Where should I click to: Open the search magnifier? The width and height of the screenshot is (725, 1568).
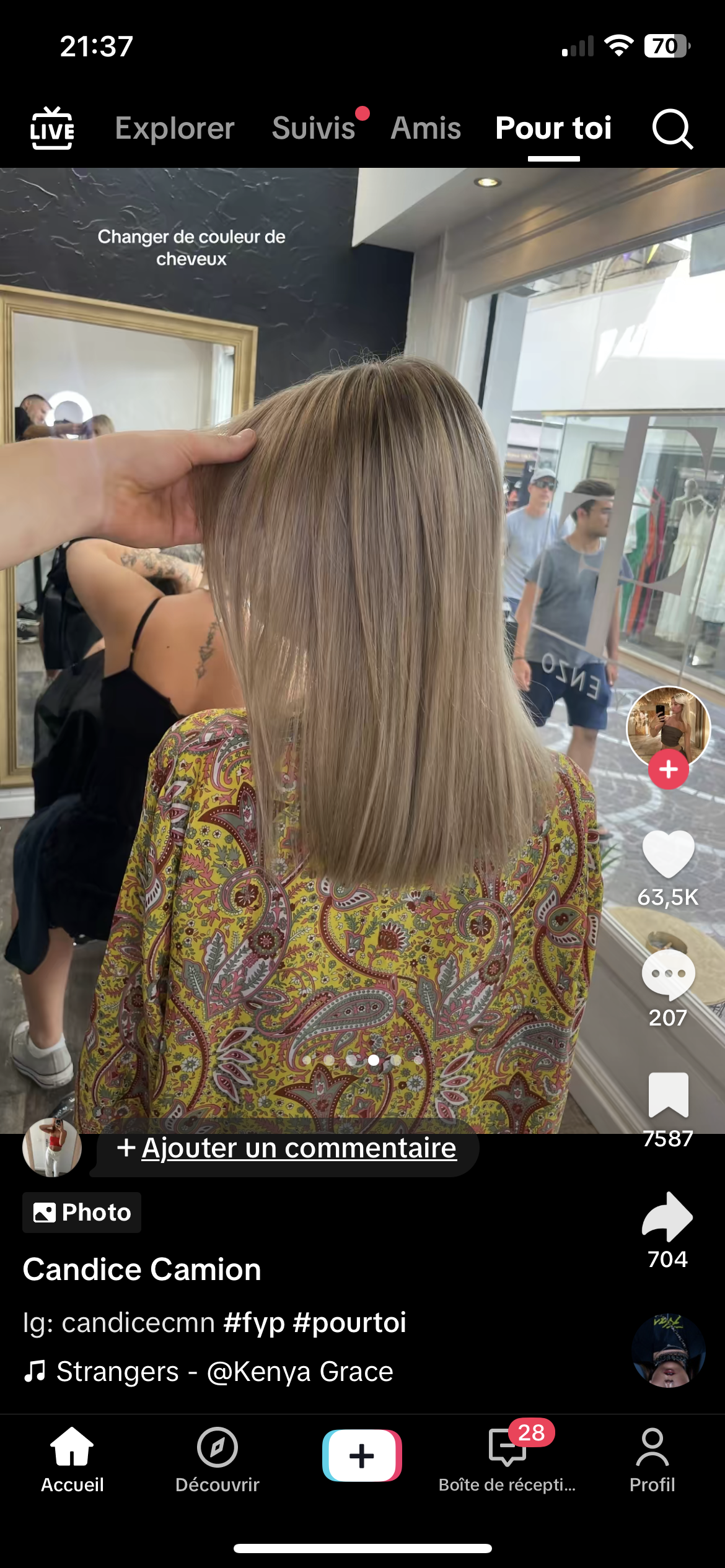click(672, 129)
